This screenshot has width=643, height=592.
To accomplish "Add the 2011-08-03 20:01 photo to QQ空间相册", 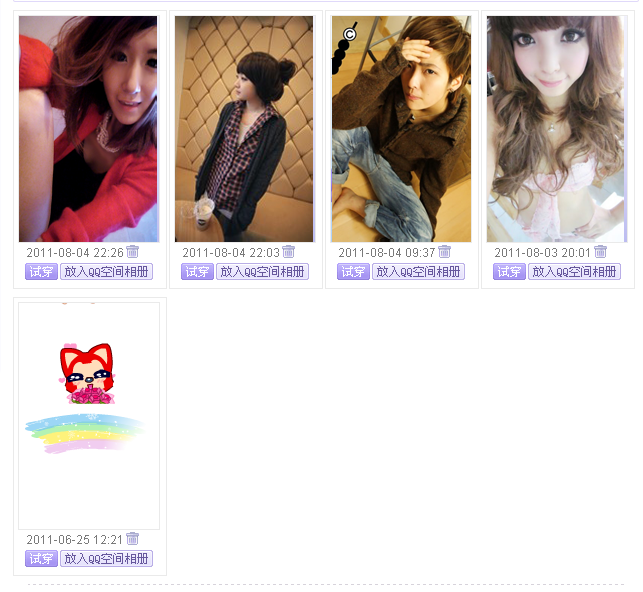I will pos(574,272).
